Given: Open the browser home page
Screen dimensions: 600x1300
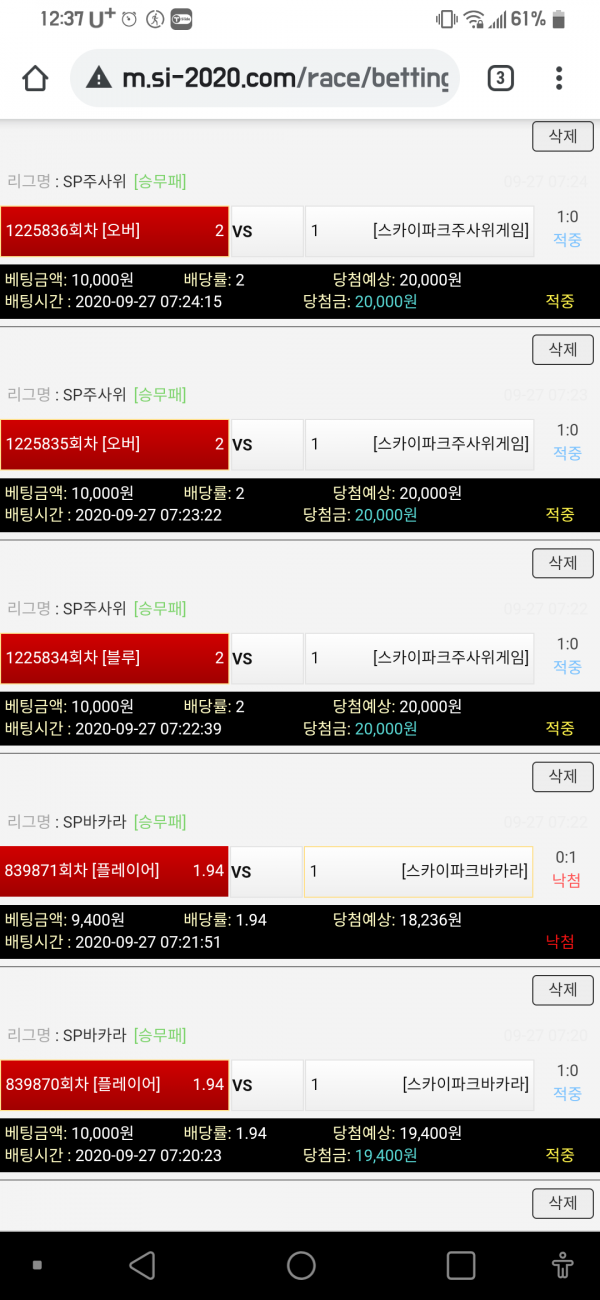Looking at the screenshot, I should coord(35,78).
